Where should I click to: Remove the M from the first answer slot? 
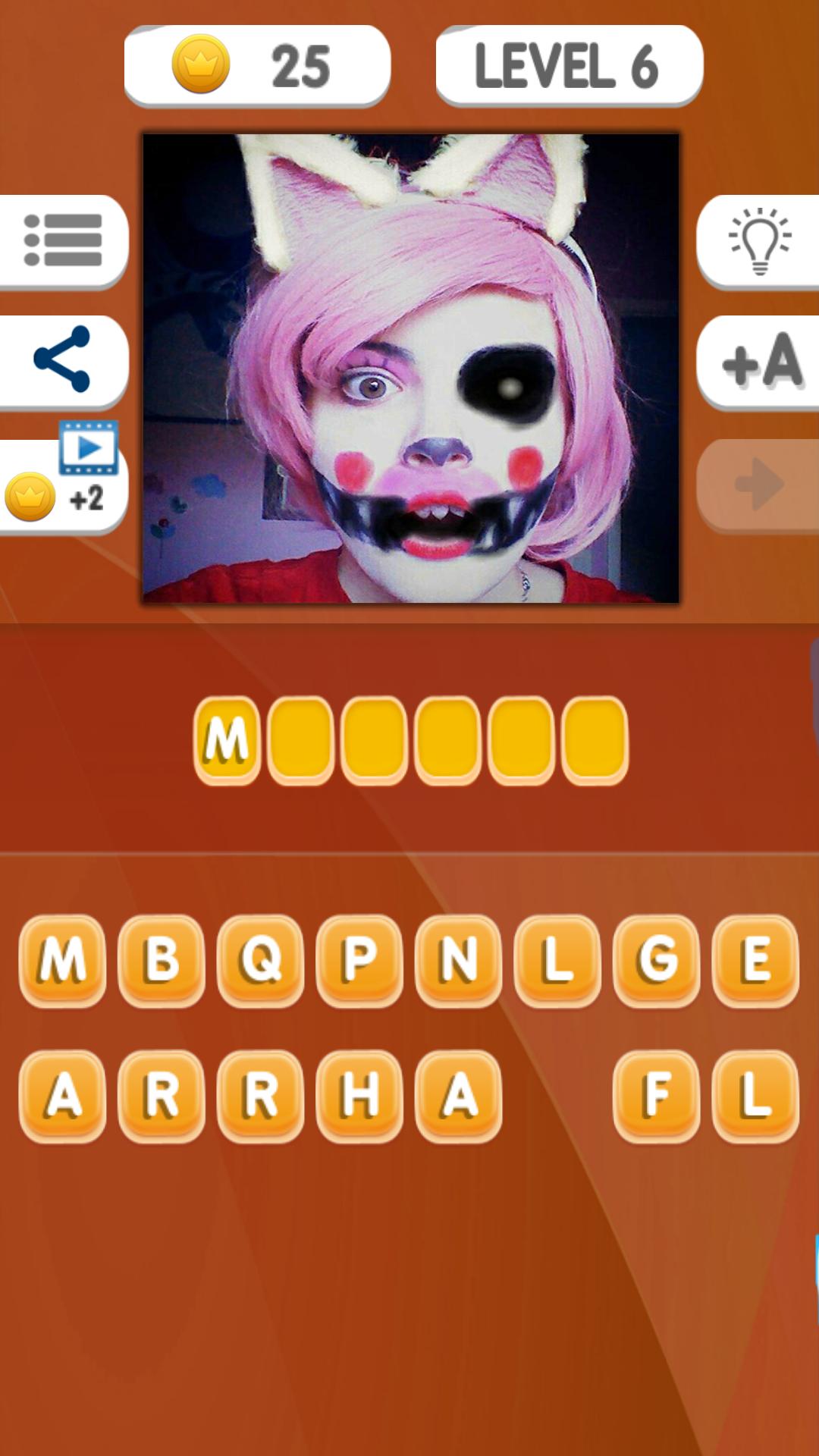227,739
